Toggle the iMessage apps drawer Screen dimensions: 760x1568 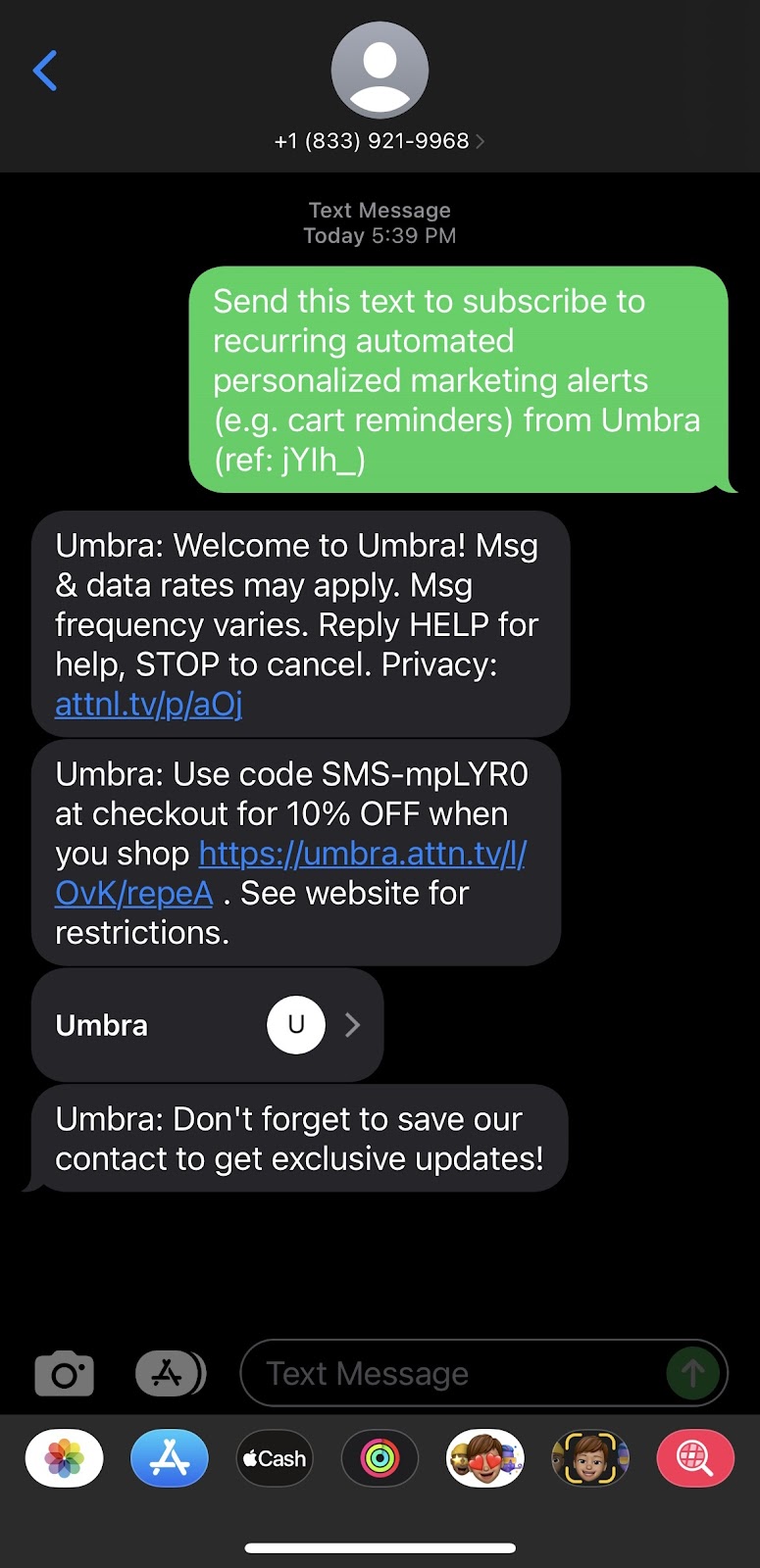pyautogui.click(x=170, y=1374)
